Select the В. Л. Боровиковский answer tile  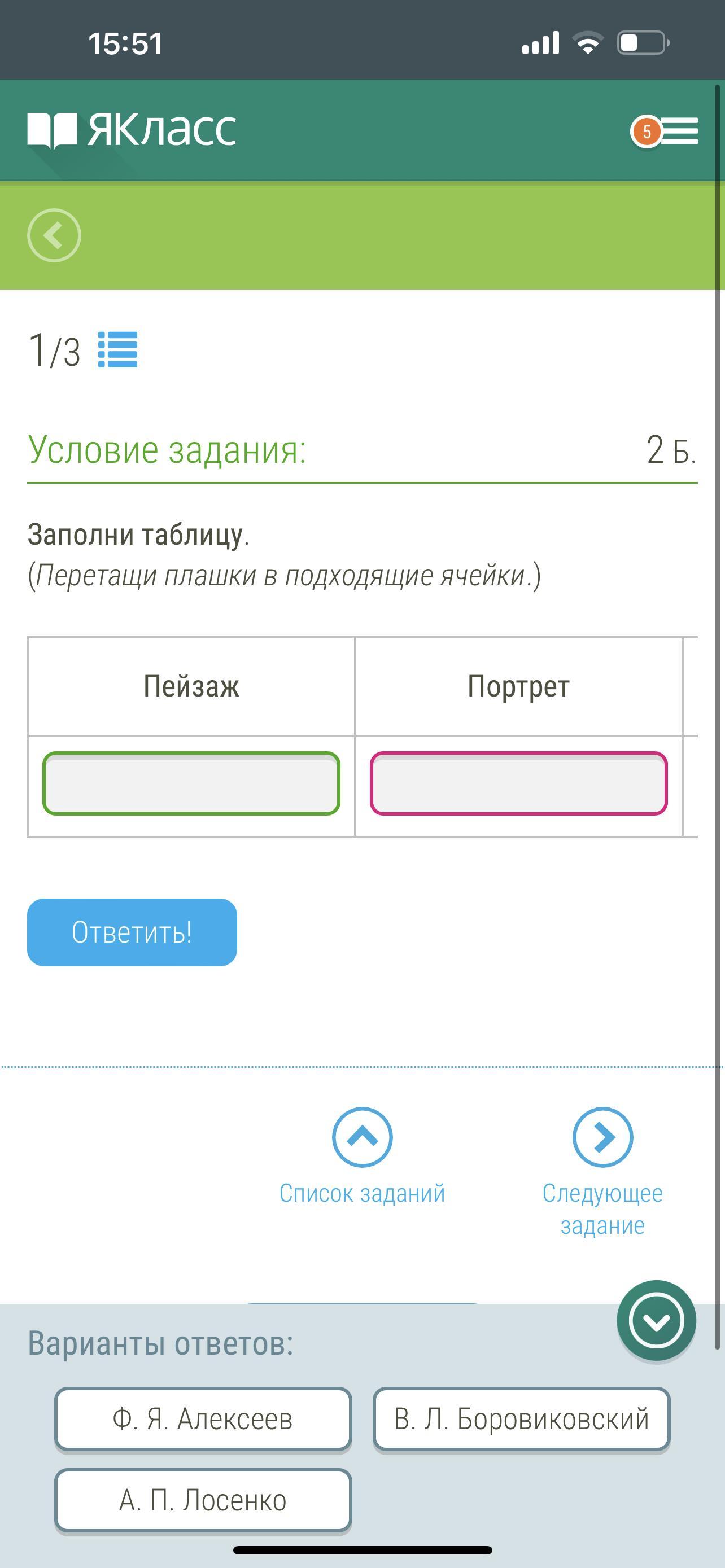tap(521, 1419)
